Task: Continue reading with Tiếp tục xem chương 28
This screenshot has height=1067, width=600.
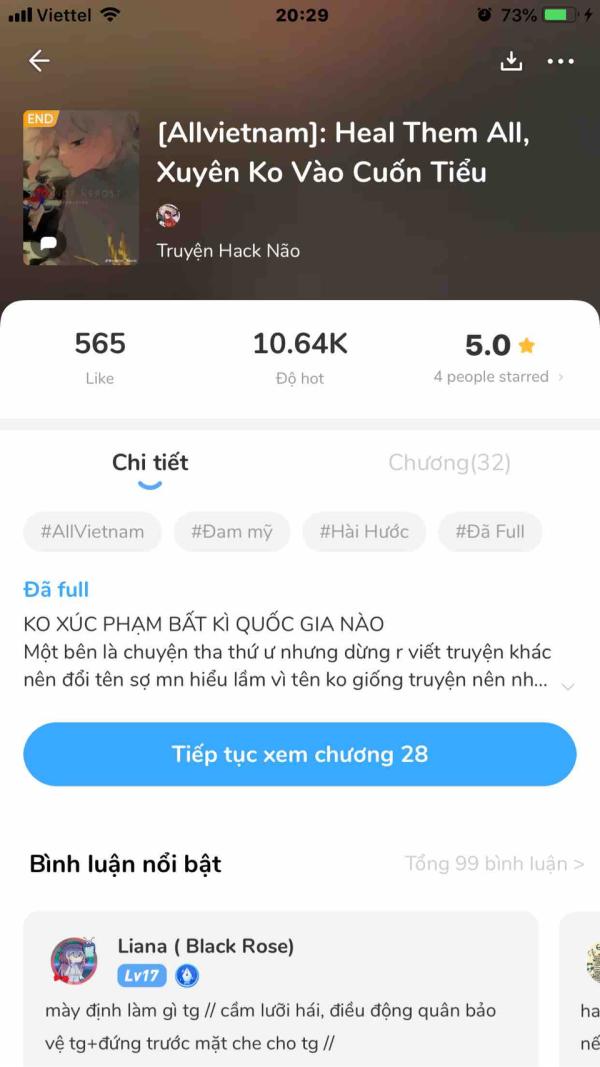Action: coord(300,754)
